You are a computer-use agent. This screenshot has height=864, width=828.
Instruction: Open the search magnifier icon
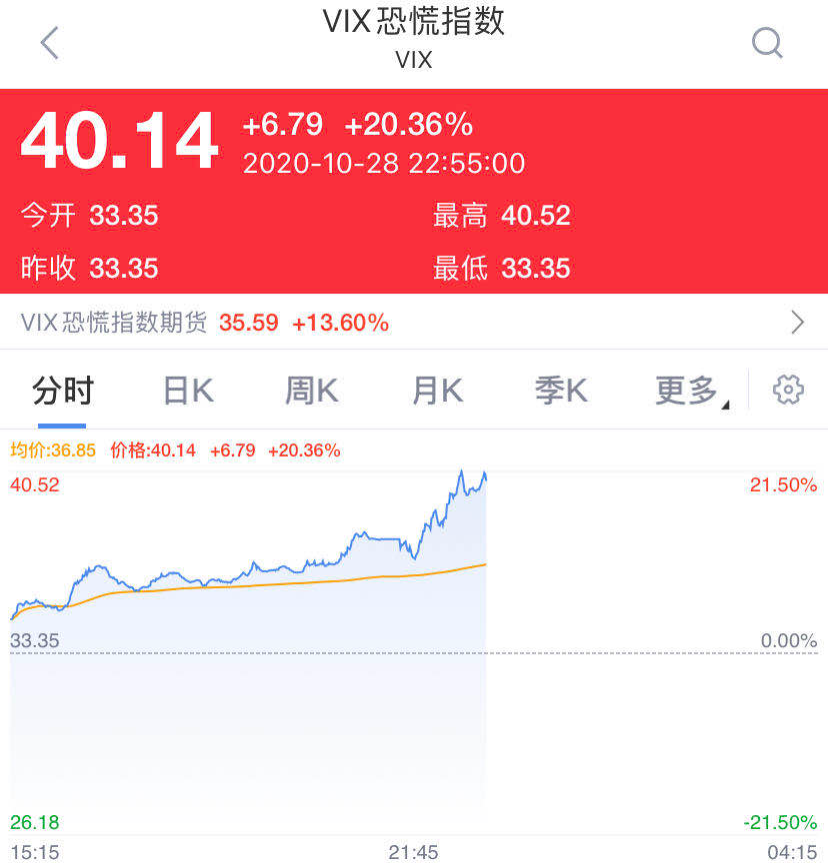click(767, 43)
